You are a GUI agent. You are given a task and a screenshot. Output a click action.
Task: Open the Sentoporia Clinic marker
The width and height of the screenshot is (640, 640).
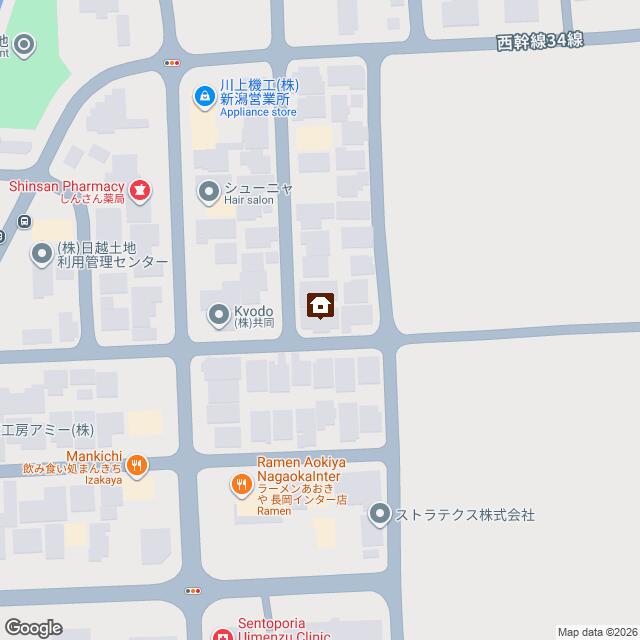click(x=223, y=635)
